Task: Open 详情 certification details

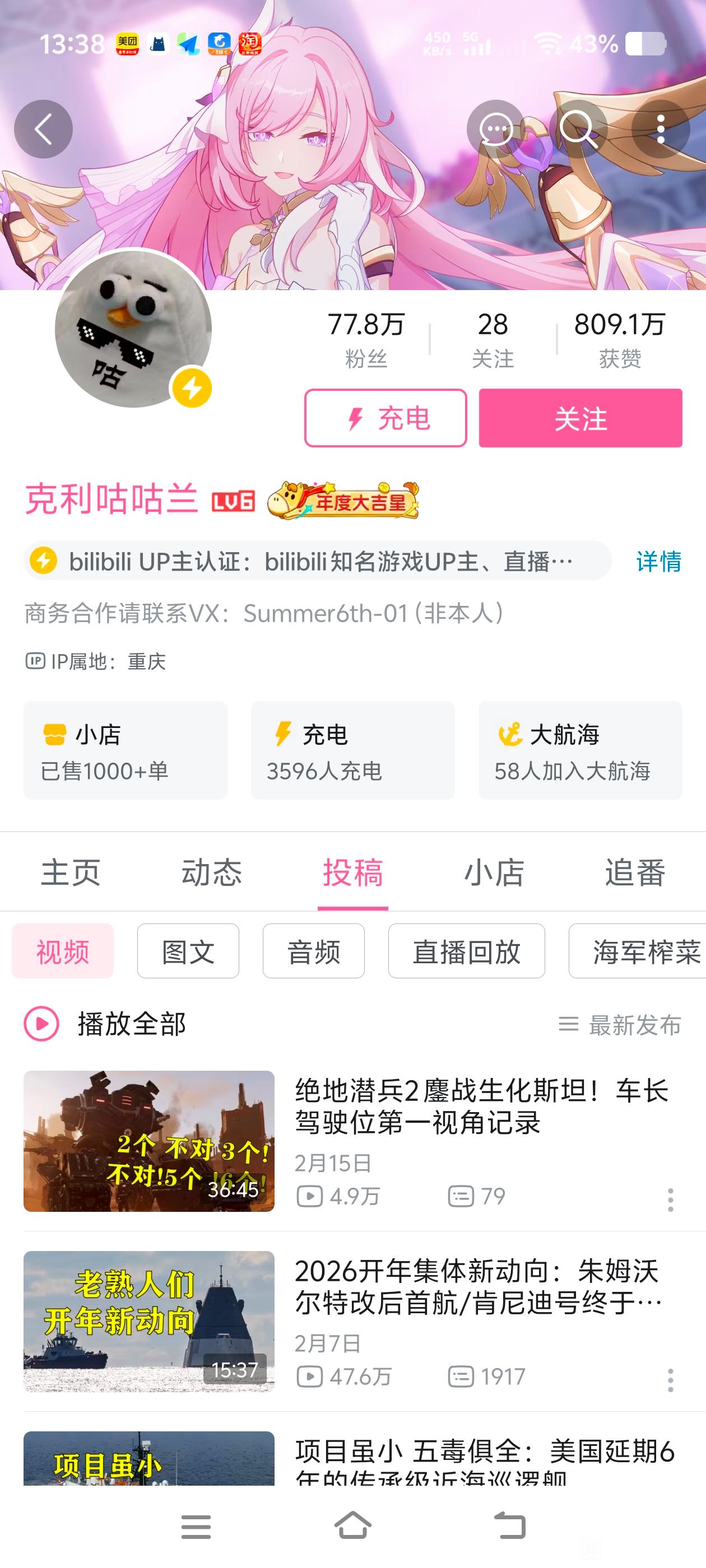Action: [x=658, y=561]
